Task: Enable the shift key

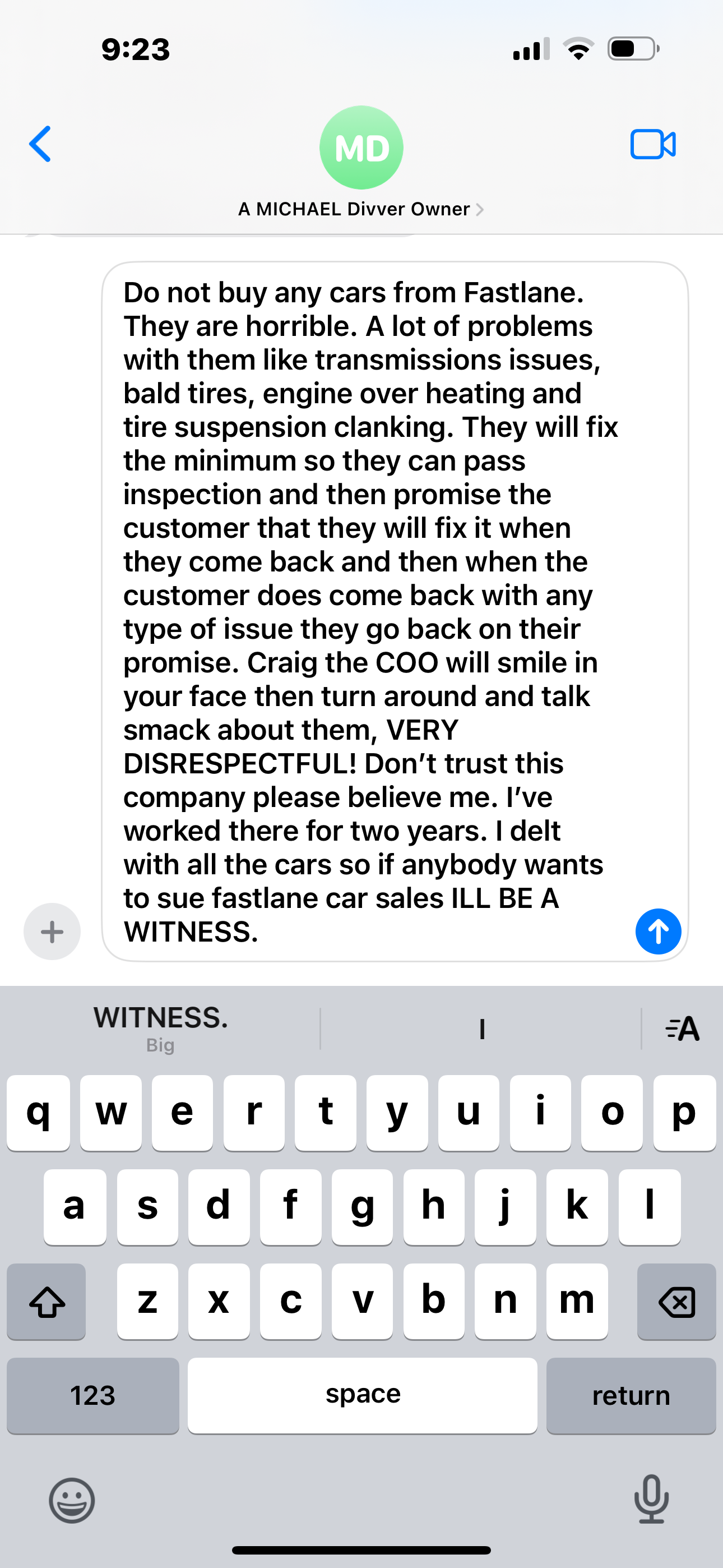Action: (x=47, y=1302)
